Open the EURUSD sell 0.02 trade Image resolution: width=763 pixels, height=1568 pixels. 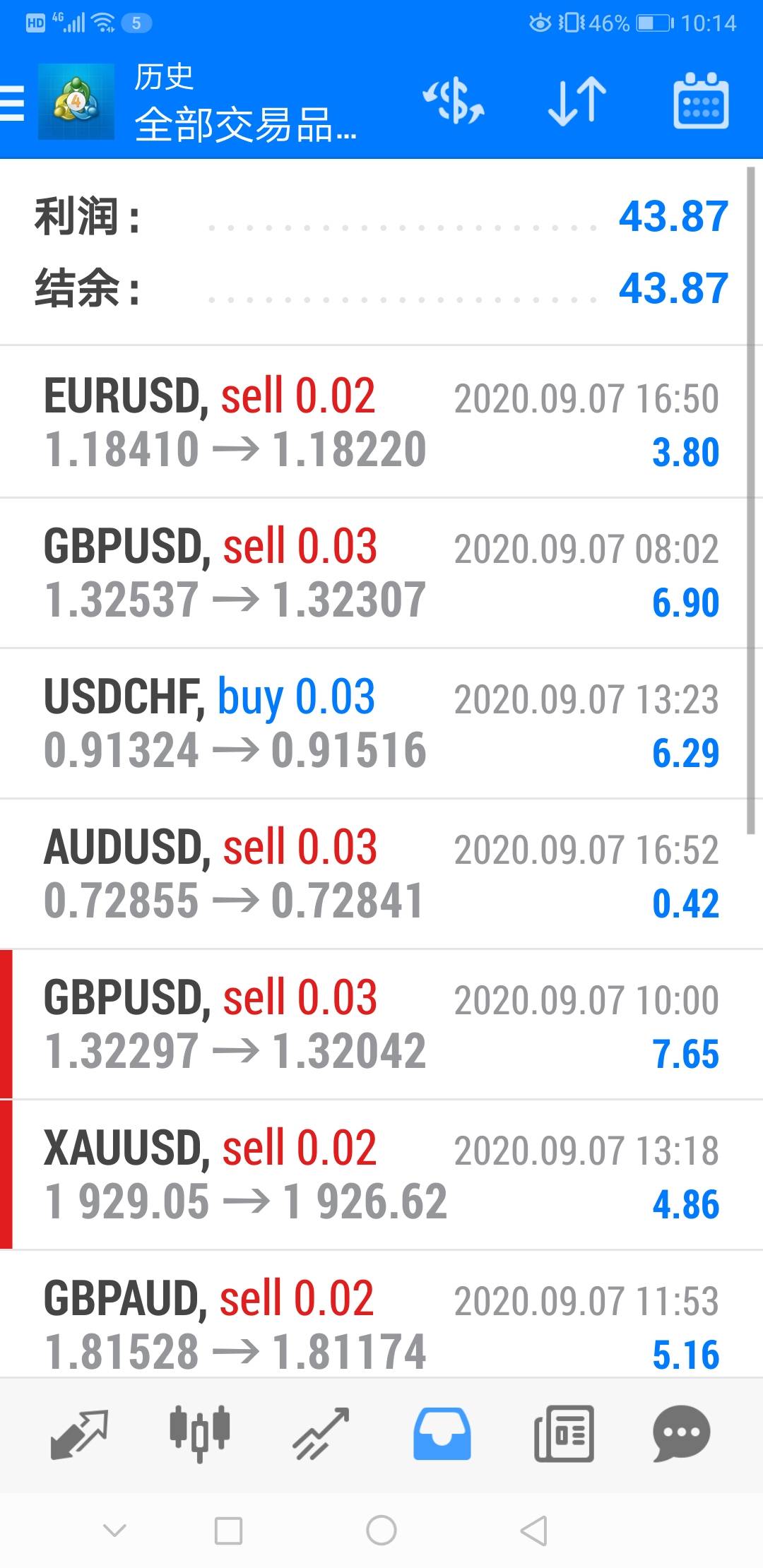[x=381, y=422]
